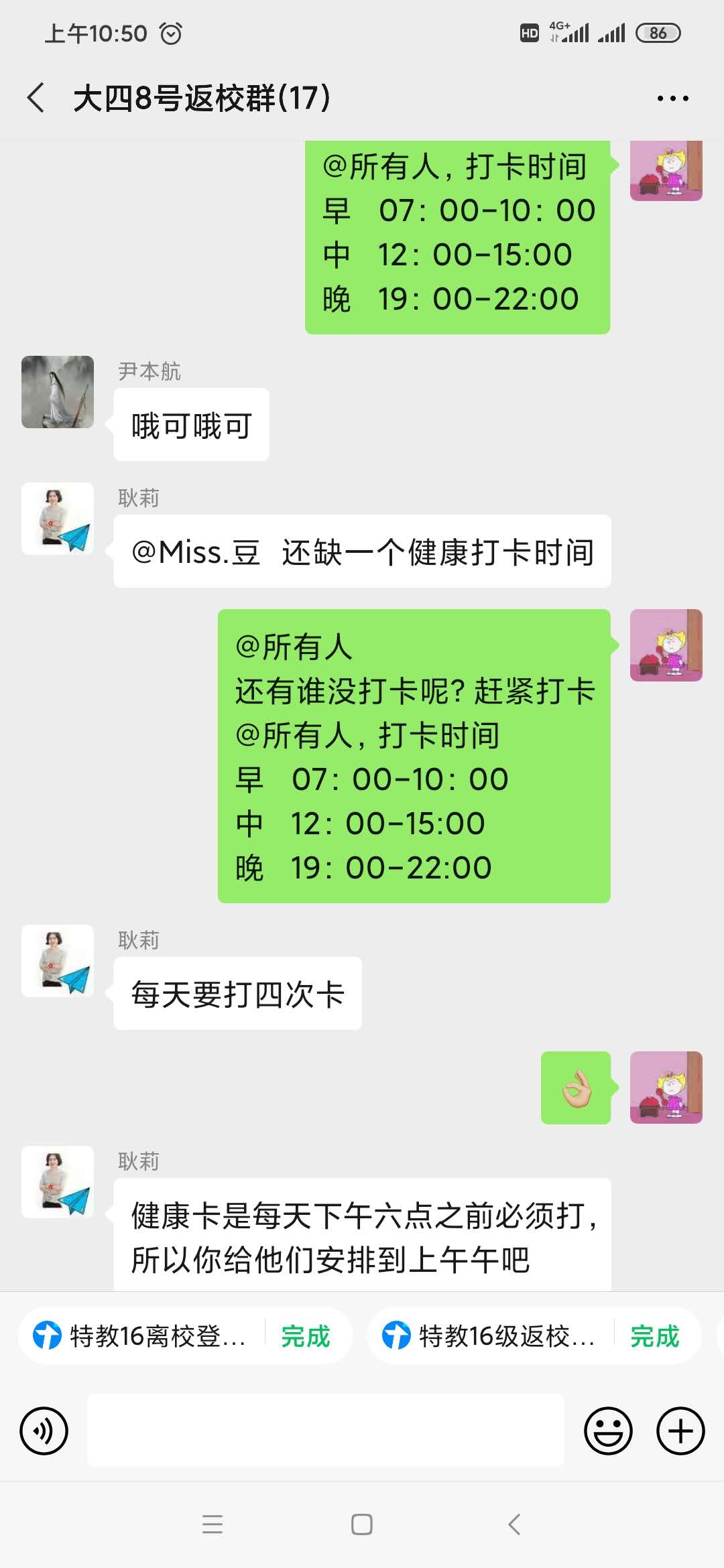Go to the system home screen
Viewport: 724px width, 1568px height.
[362, 1524]
